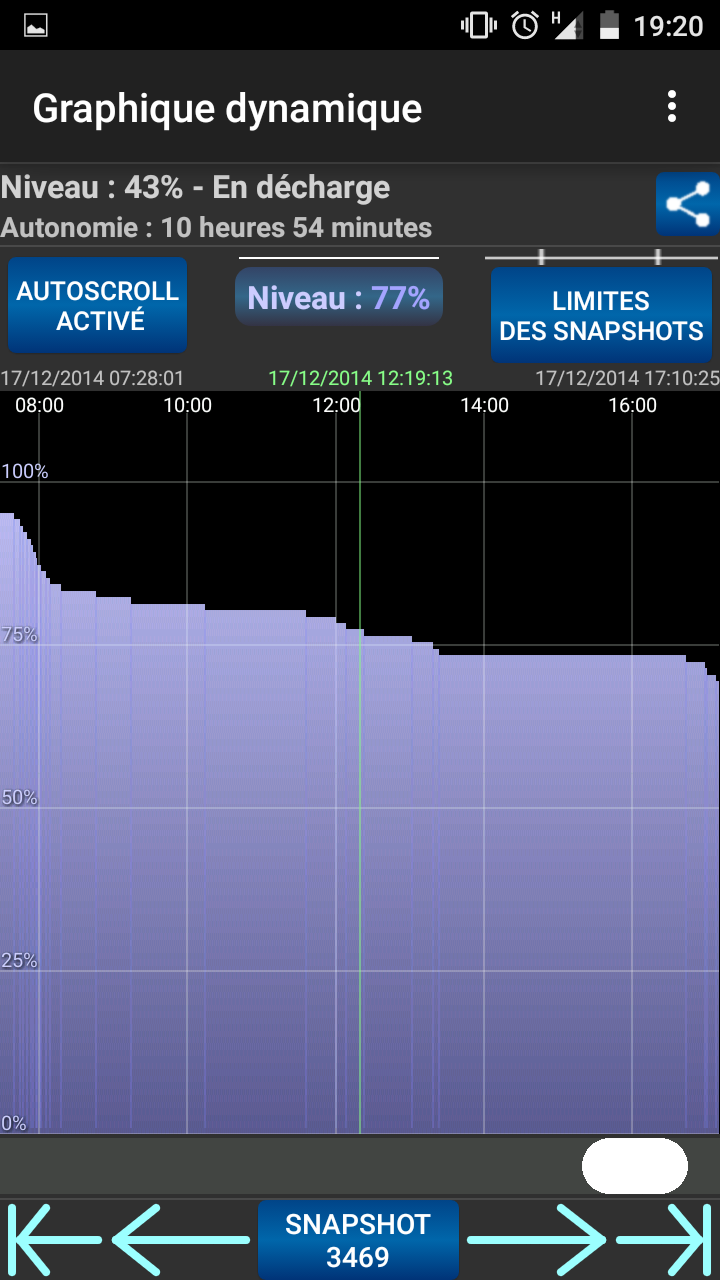Screen dimensions: 720x1280
Task: Jump to the last snapshot
Action: tap(663, 1240)
